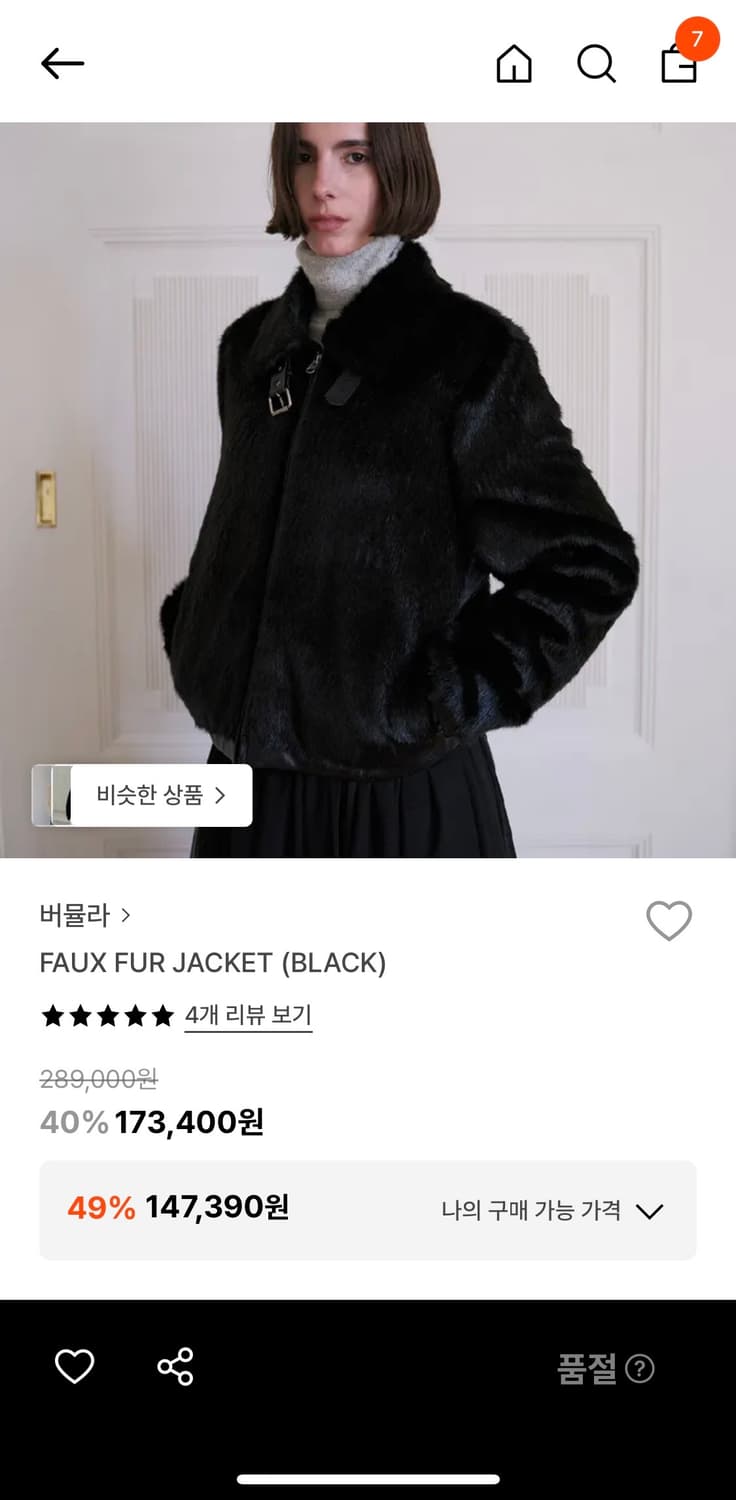Add product to wishlist with heart outline
The height and width of the screenshot is (1500, 736).
click(x=668, y=921)
